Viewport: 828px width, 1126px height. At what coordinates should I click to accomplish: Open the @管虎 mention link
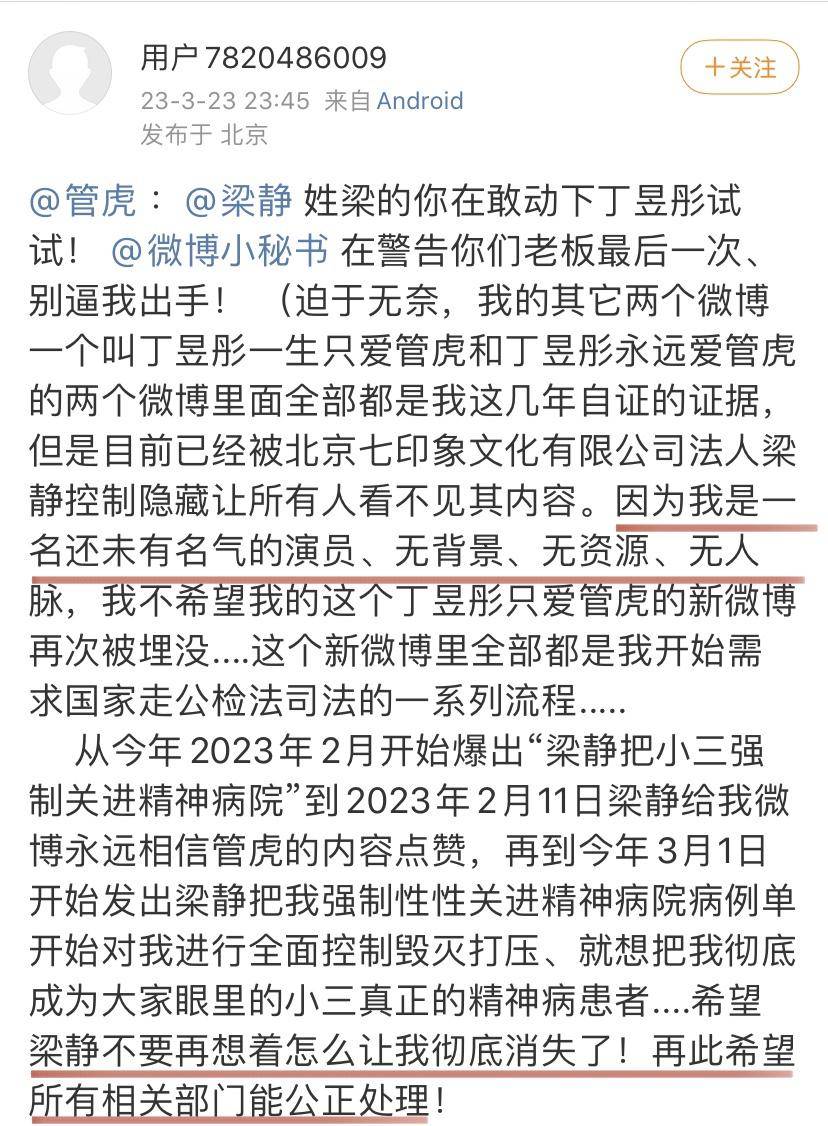pyautogui.click(x=81, y=201)
